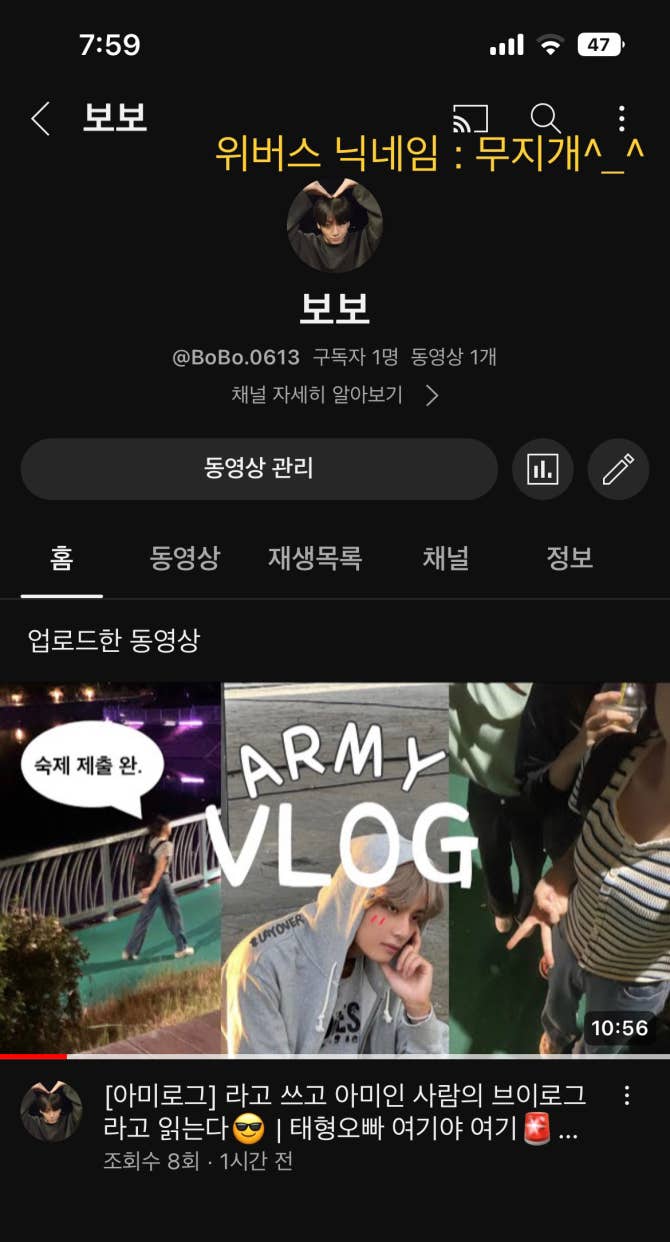Tap the channel avatar beside the 아미로그 title
The image size is (670, 1242).
(51, 1111)
